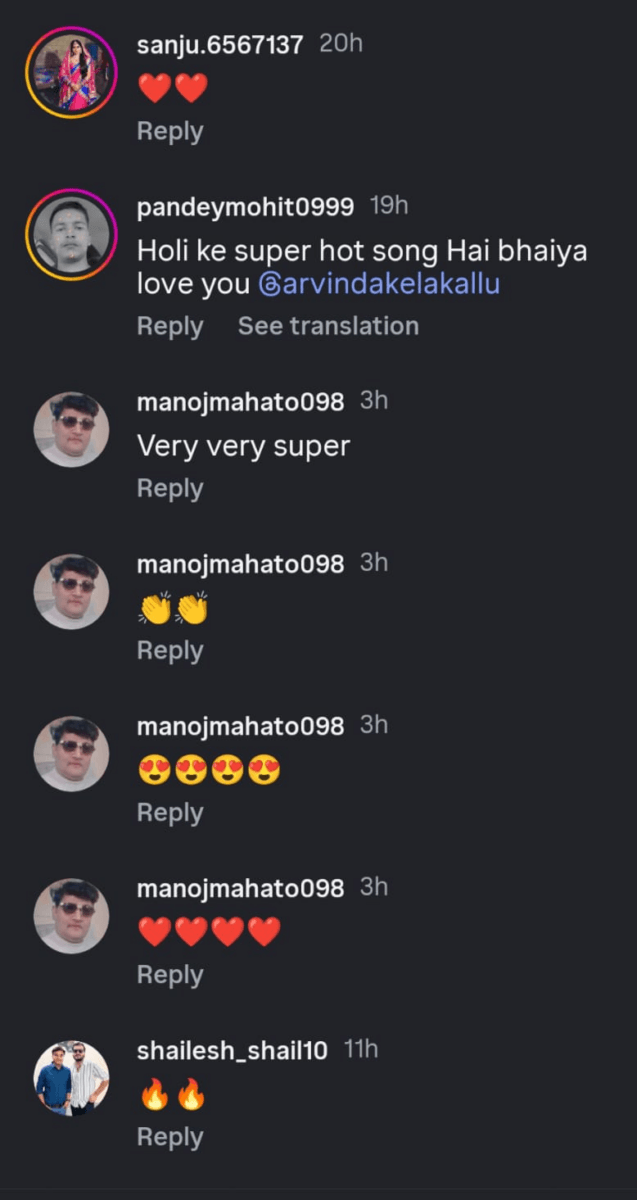
Task: Open the username pandeymohit0999
Action: [x=245, y=207]
